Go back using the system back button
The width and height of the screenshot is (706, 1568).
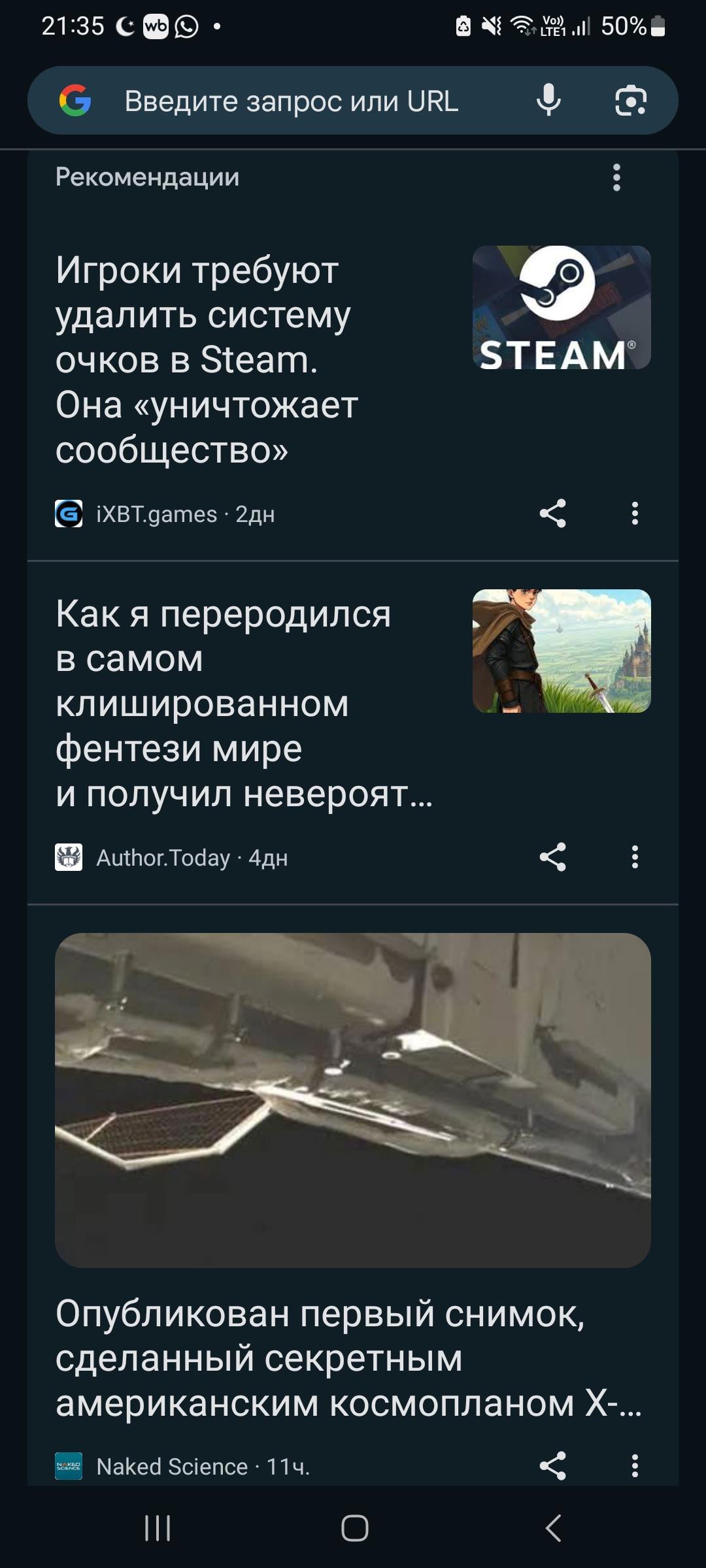click(x=553, y=1528)
